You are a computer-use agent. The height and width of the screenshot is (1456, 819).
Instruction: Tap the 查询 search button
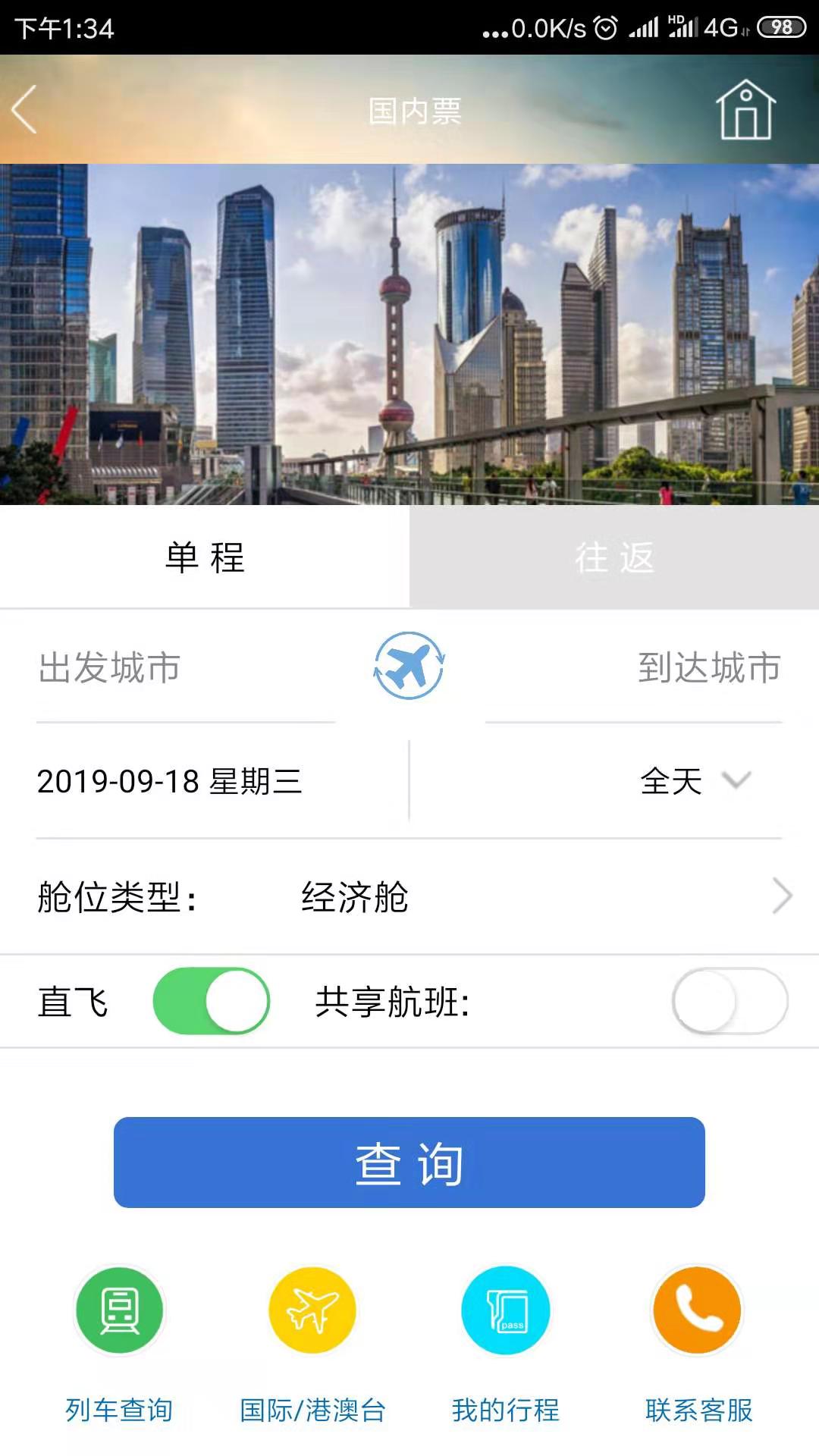point(409,1163)
